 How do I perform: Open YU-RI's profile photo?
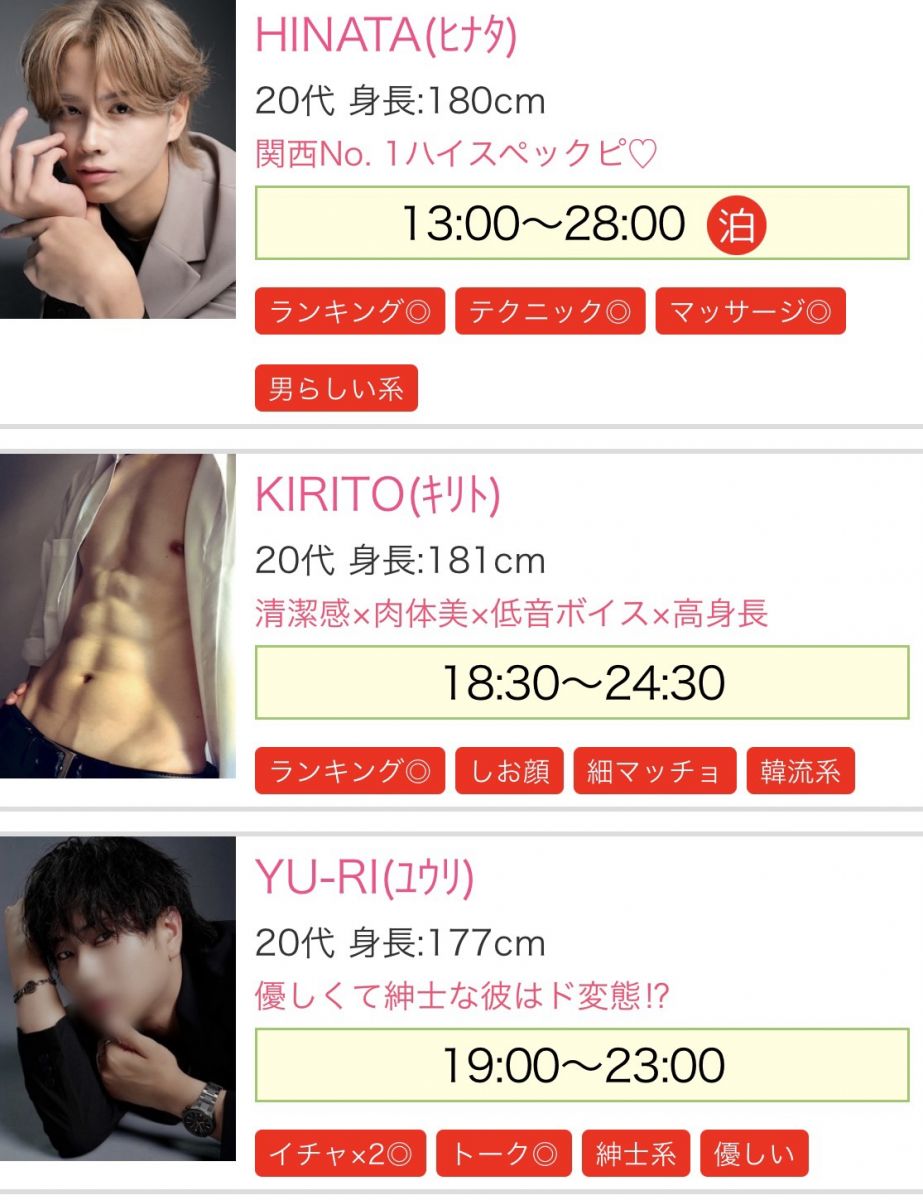tap(117, 998)
